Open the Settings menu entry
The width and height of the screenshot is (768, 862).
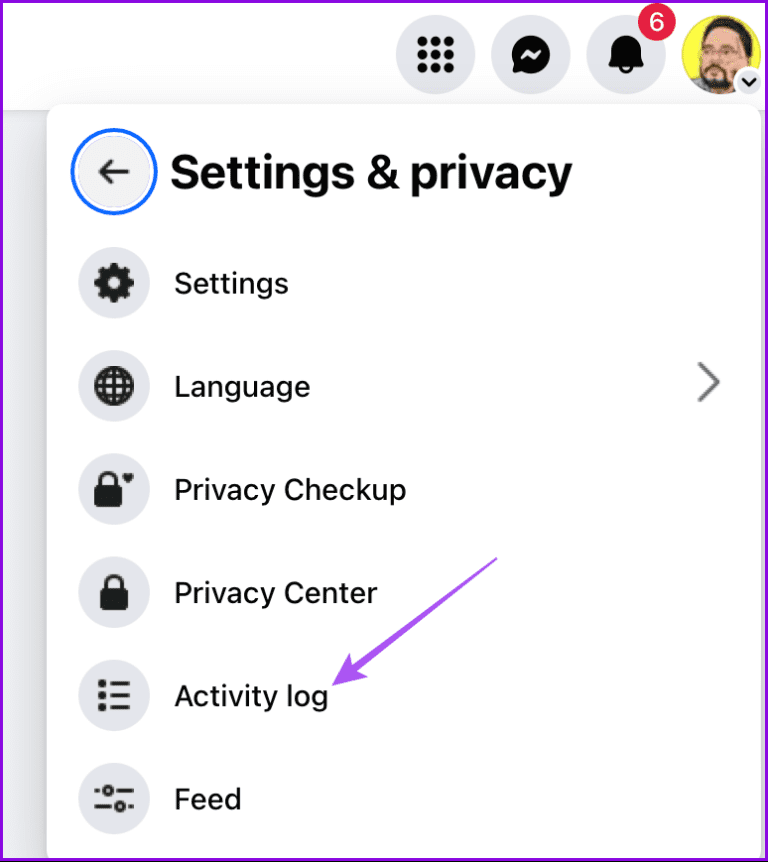click(231, 283)
